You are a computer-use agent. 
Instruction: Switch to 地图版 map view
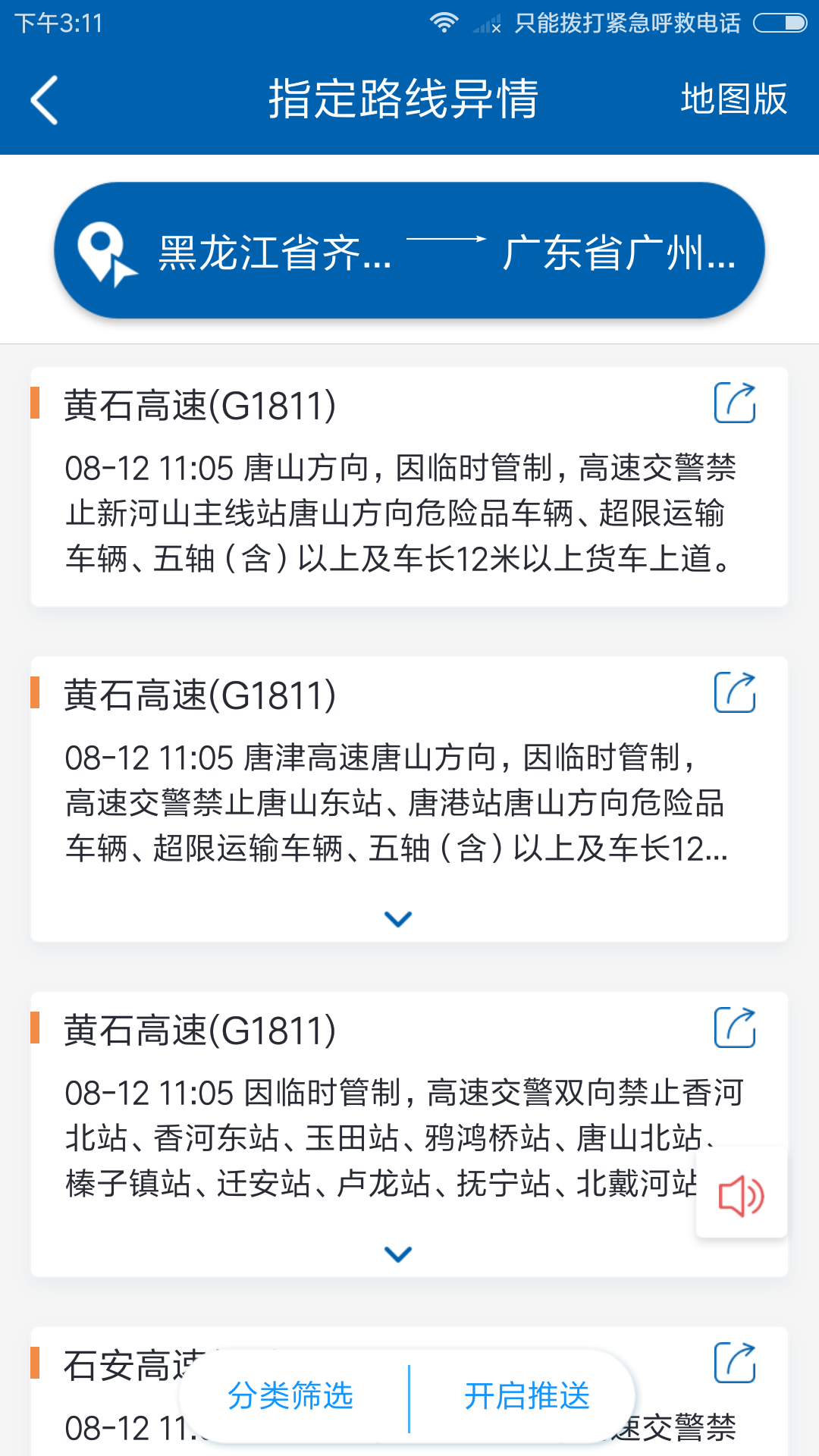point(733,99)
